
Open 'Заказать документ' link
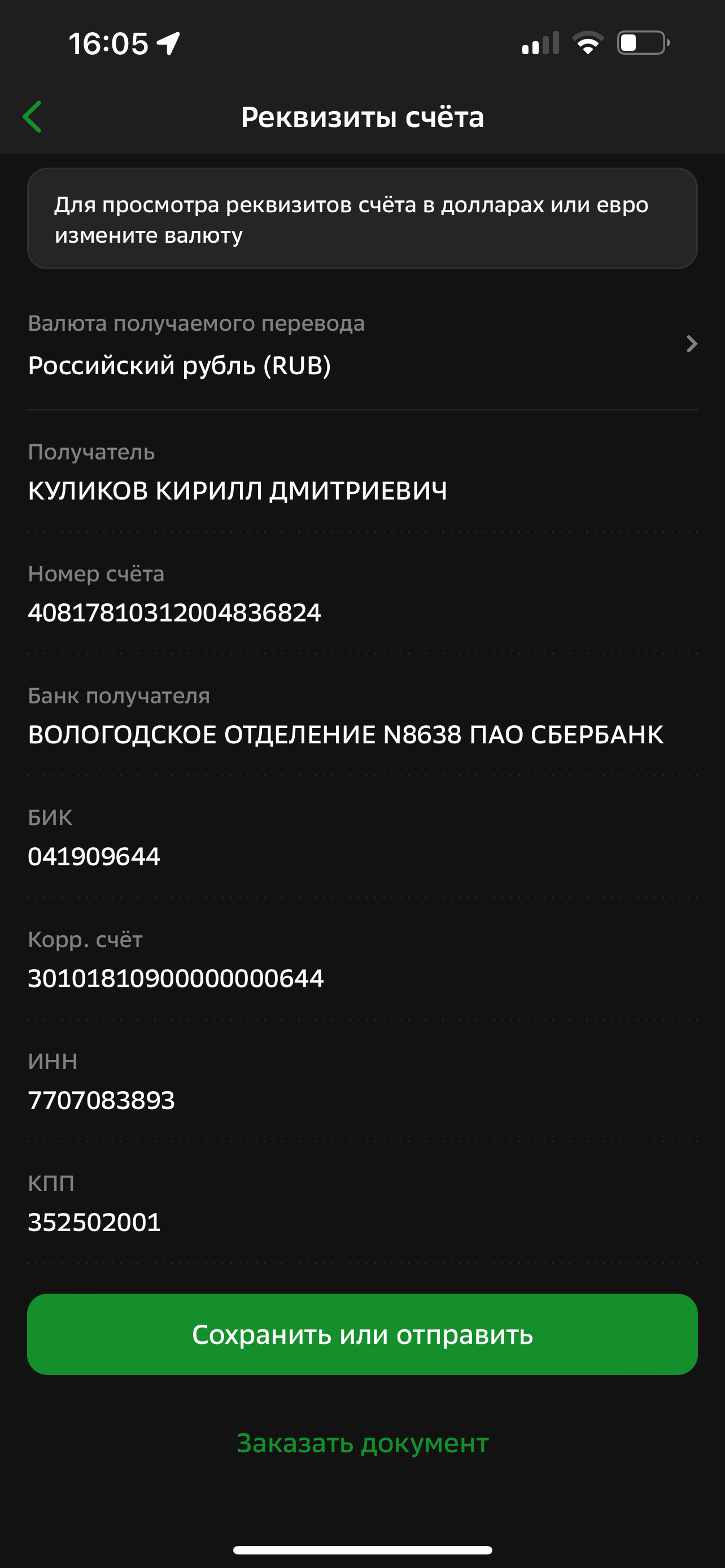click(362, 1443)
